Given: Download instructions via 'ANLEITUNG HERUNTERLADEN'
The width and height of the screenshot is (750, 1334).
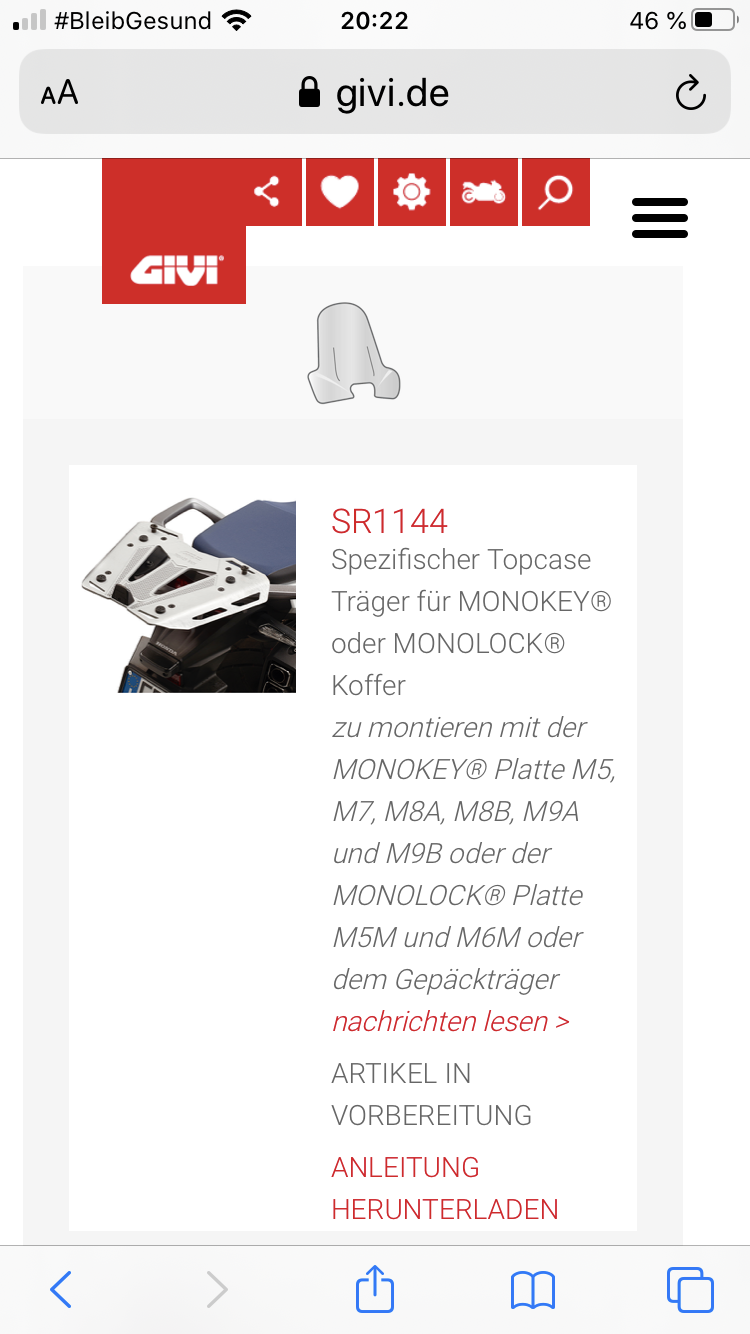Looking at the screenshot, I should coord(445,1188).
